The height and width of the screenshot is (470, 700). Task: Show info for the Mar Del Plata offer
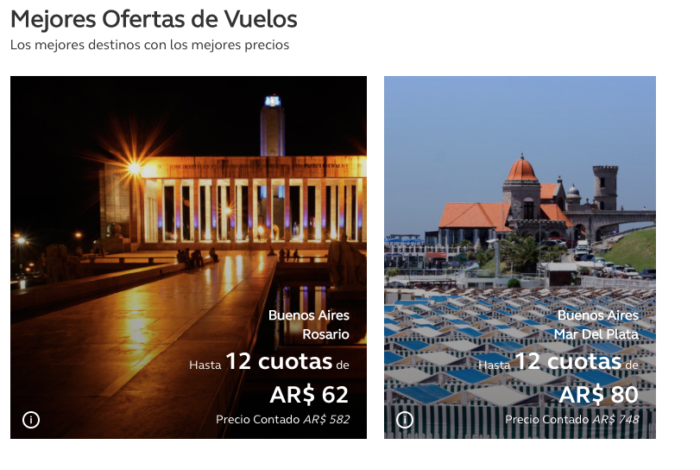tap(404, 419)
